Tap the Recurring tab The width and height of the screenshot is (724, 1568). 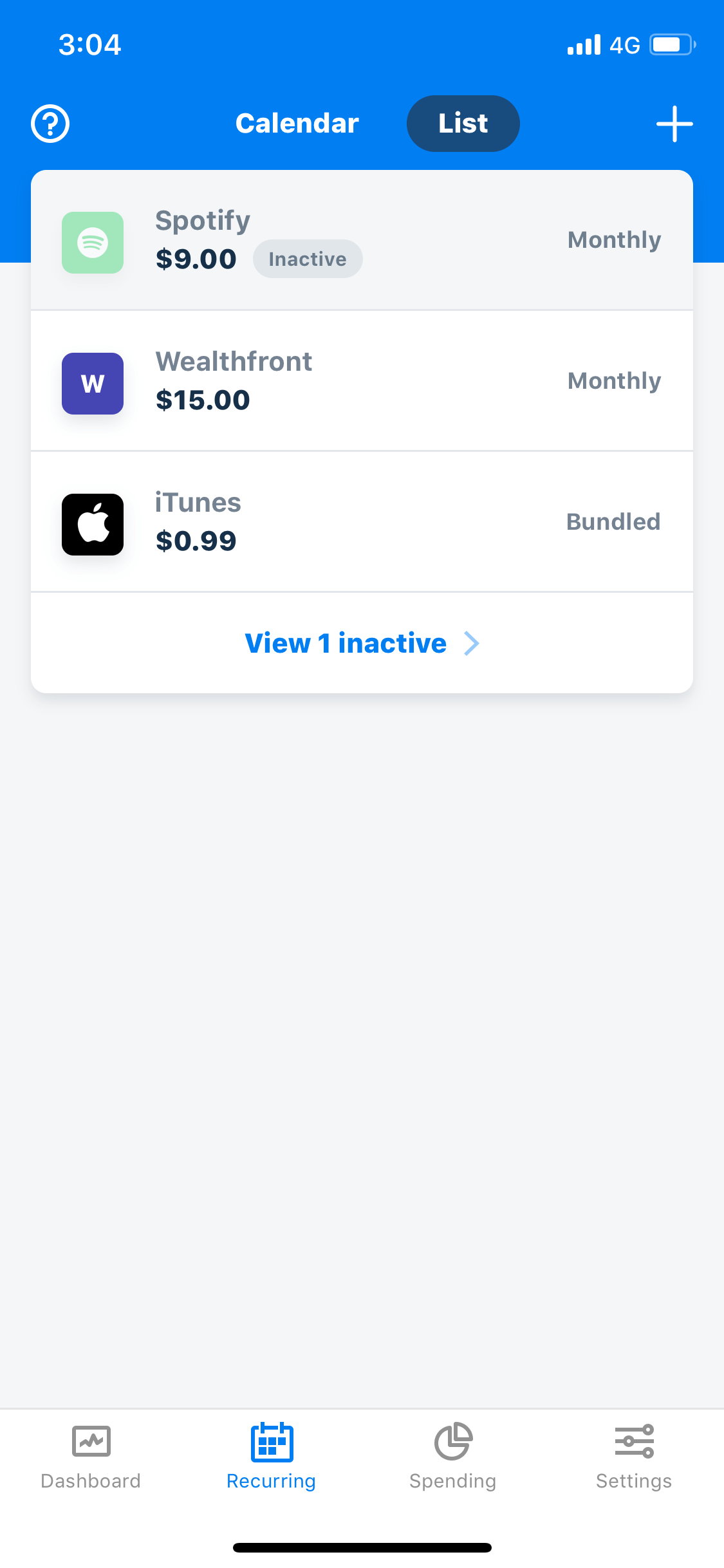272,1457
